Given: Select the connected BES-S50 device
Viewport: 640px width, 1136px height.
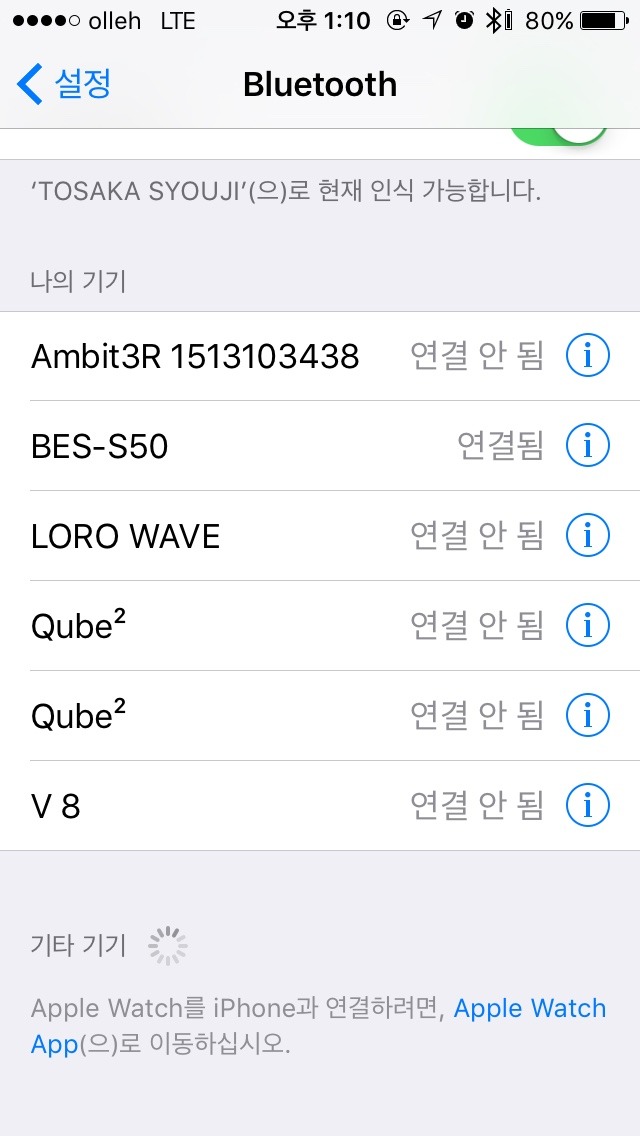Looking at the screenshot, I should tap(320, 446).
